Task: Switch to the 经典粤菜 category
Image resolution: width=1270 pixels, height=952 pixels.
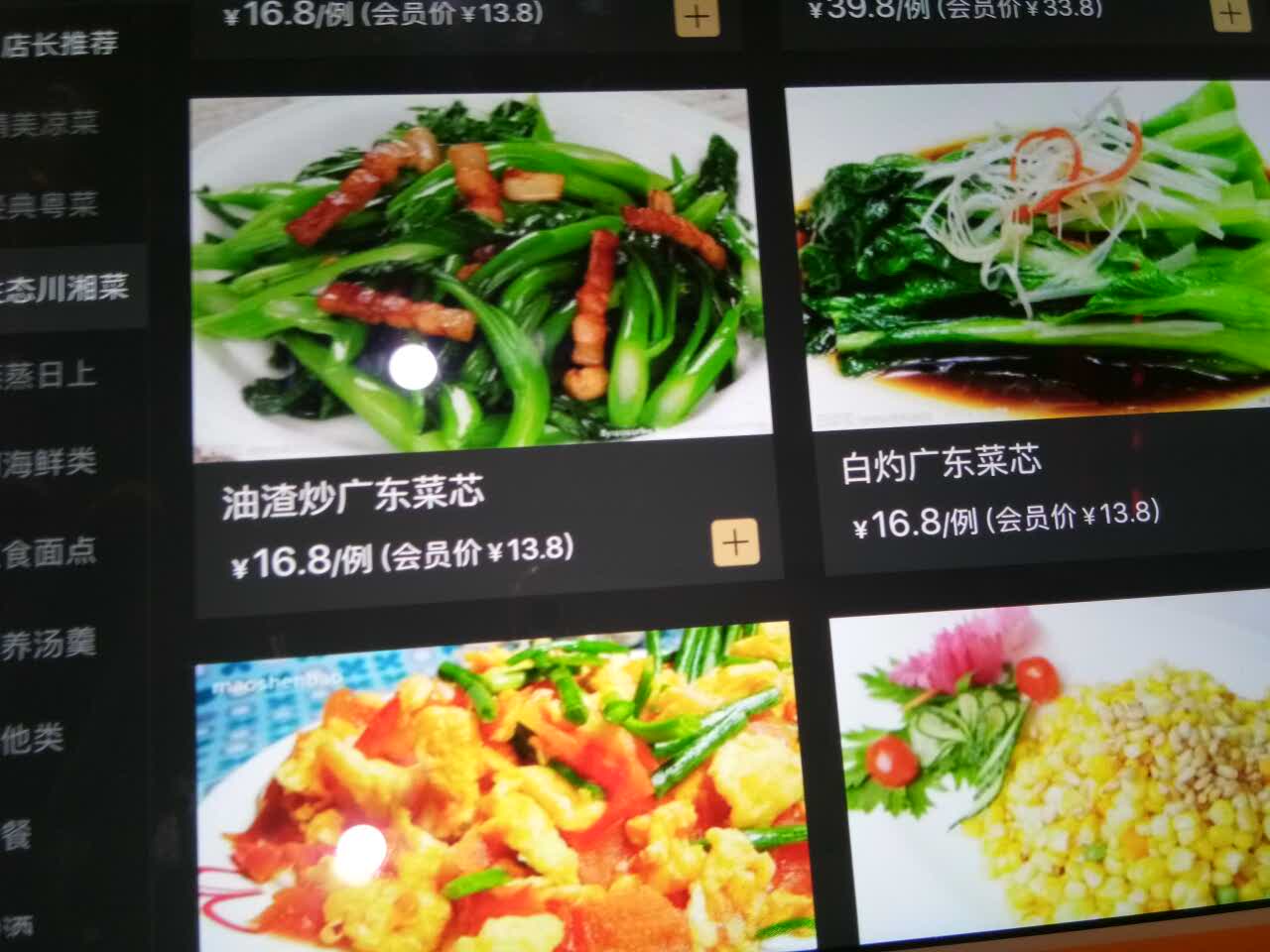Action: (52, 205)
